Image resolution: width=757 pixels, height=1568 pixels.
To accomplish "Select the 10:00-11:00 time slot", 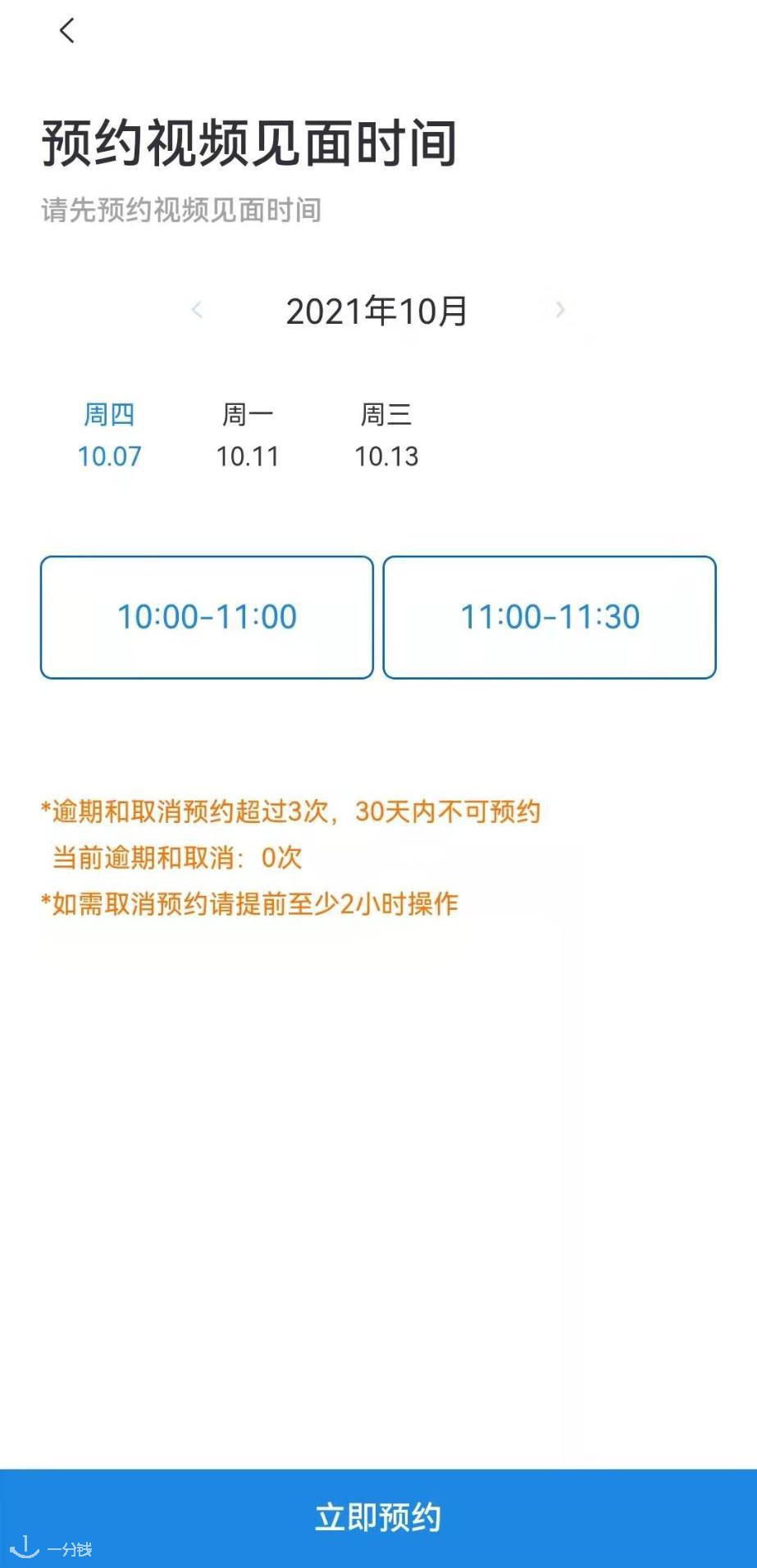I will point(207,617).
